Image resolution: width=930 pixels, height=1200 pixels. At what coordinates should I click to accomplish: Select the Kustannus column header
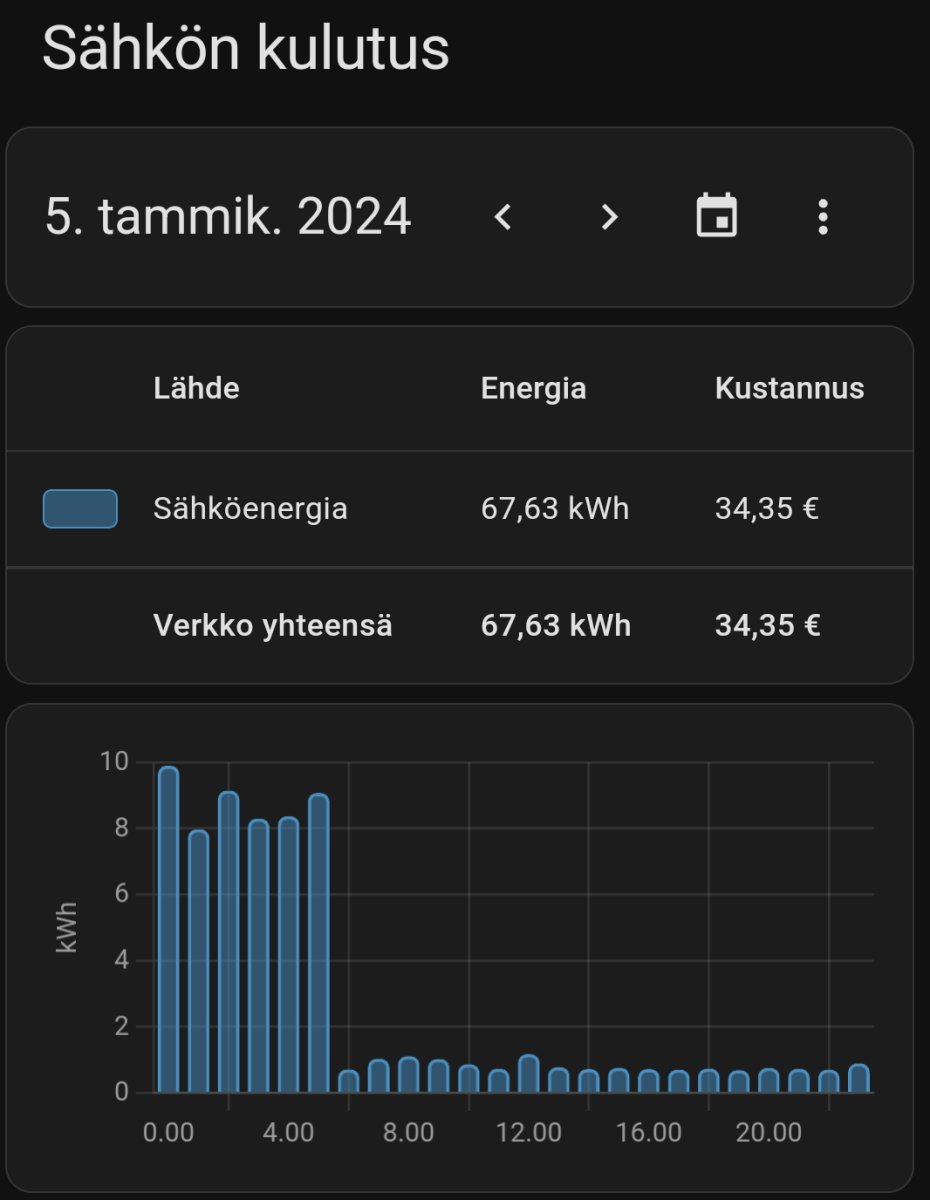click(789, 388)
